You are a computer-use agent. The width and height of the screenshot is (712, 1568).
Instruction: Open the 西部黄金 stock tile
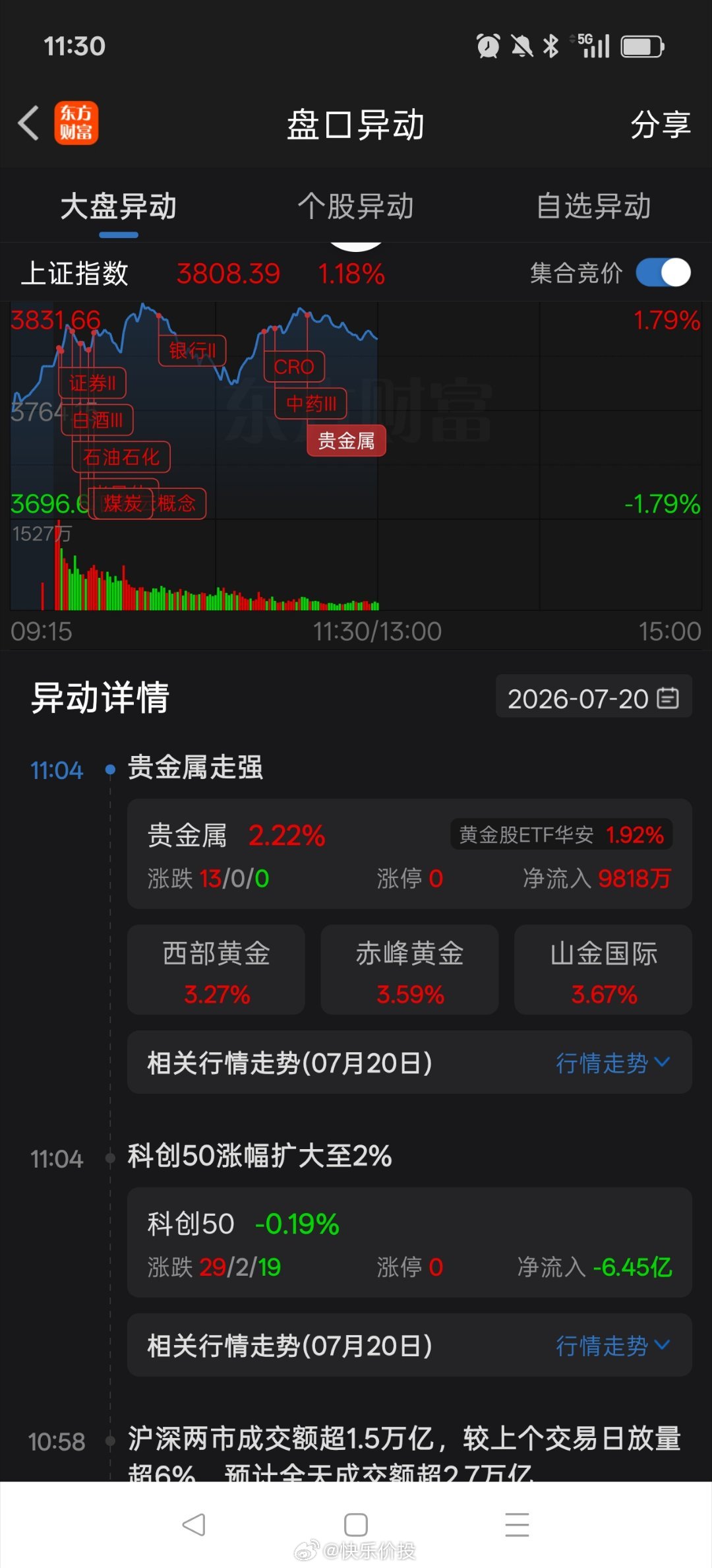pyautogui.click(x=216, y=970)
